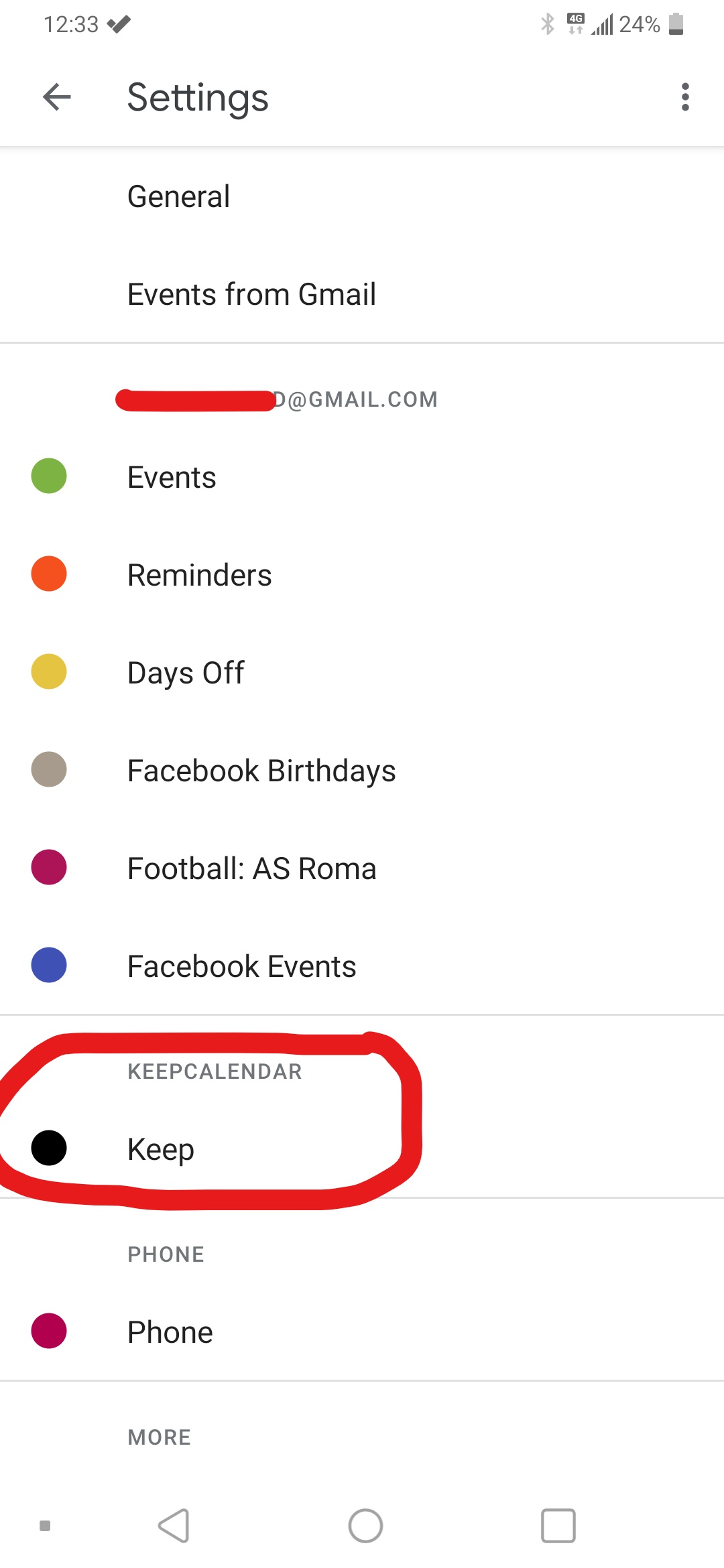This screenshot has width=724, height=1568.
Task: Tap the Football: AS Roma color circle
Action: pos(48,868)
